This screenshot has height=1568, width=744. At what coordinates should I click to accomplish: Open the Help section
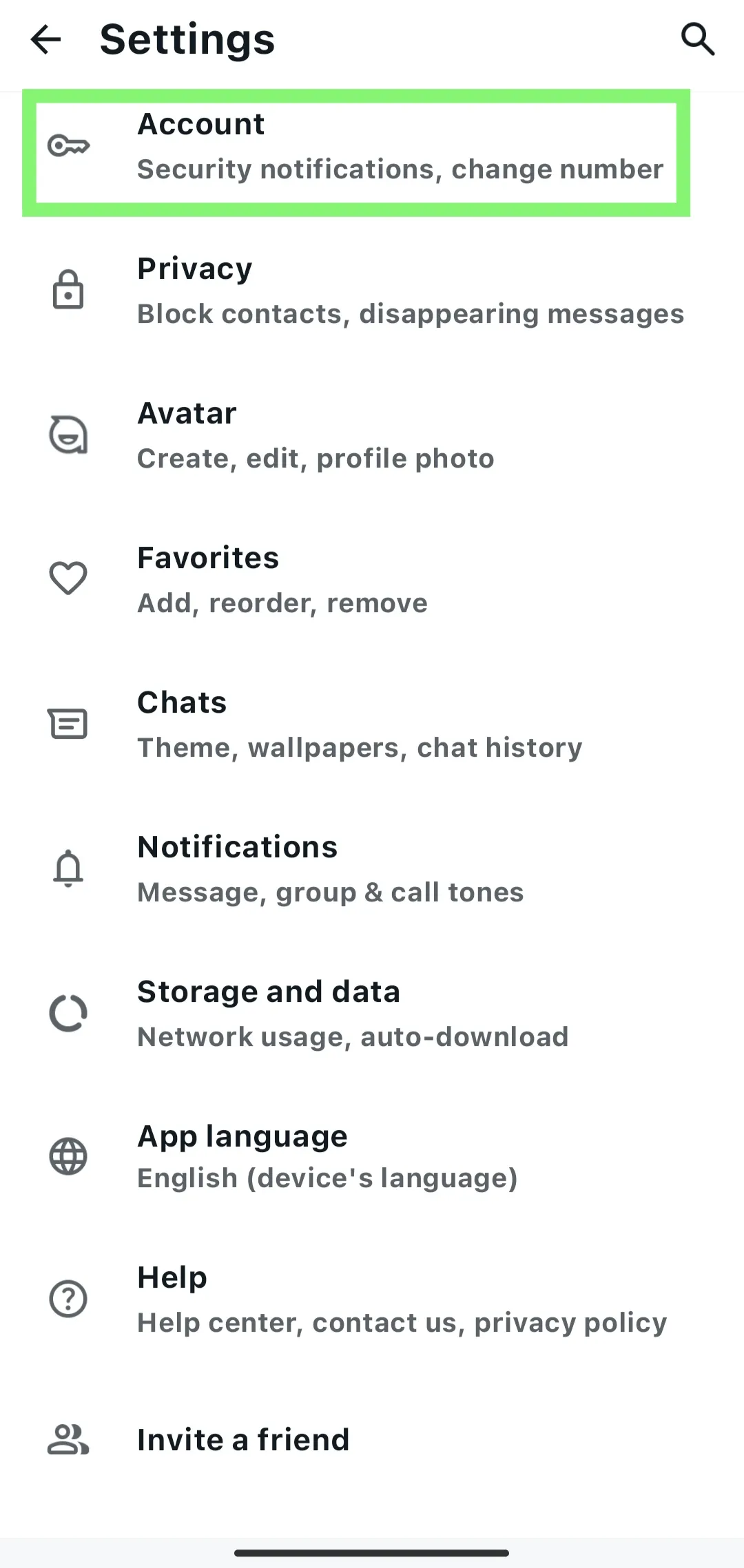click(x=372, y=1299)
